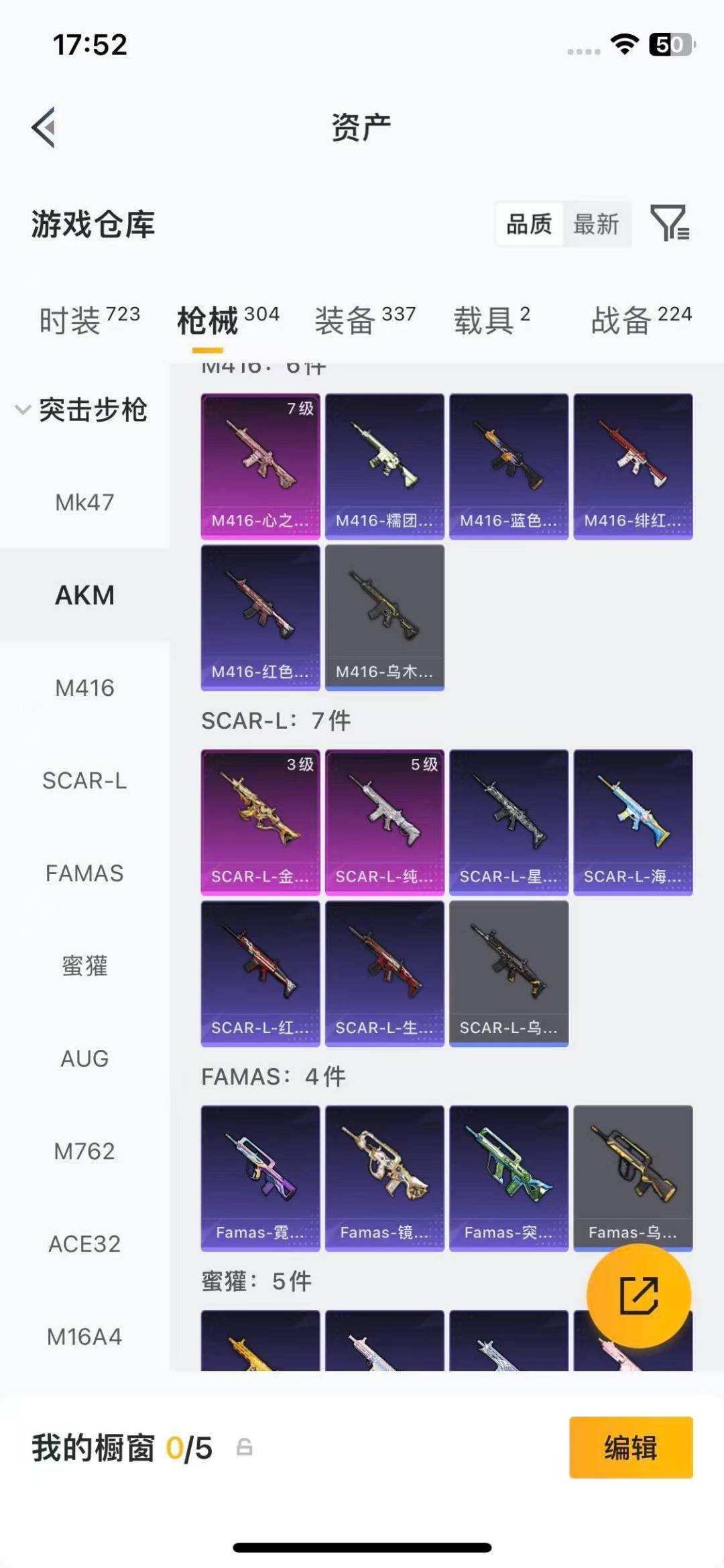Screen dimensions: 724x1568
Task: Open the SCAR-L-金 level 3 skin
Action: pyautogui.click(x=261, y=823)
